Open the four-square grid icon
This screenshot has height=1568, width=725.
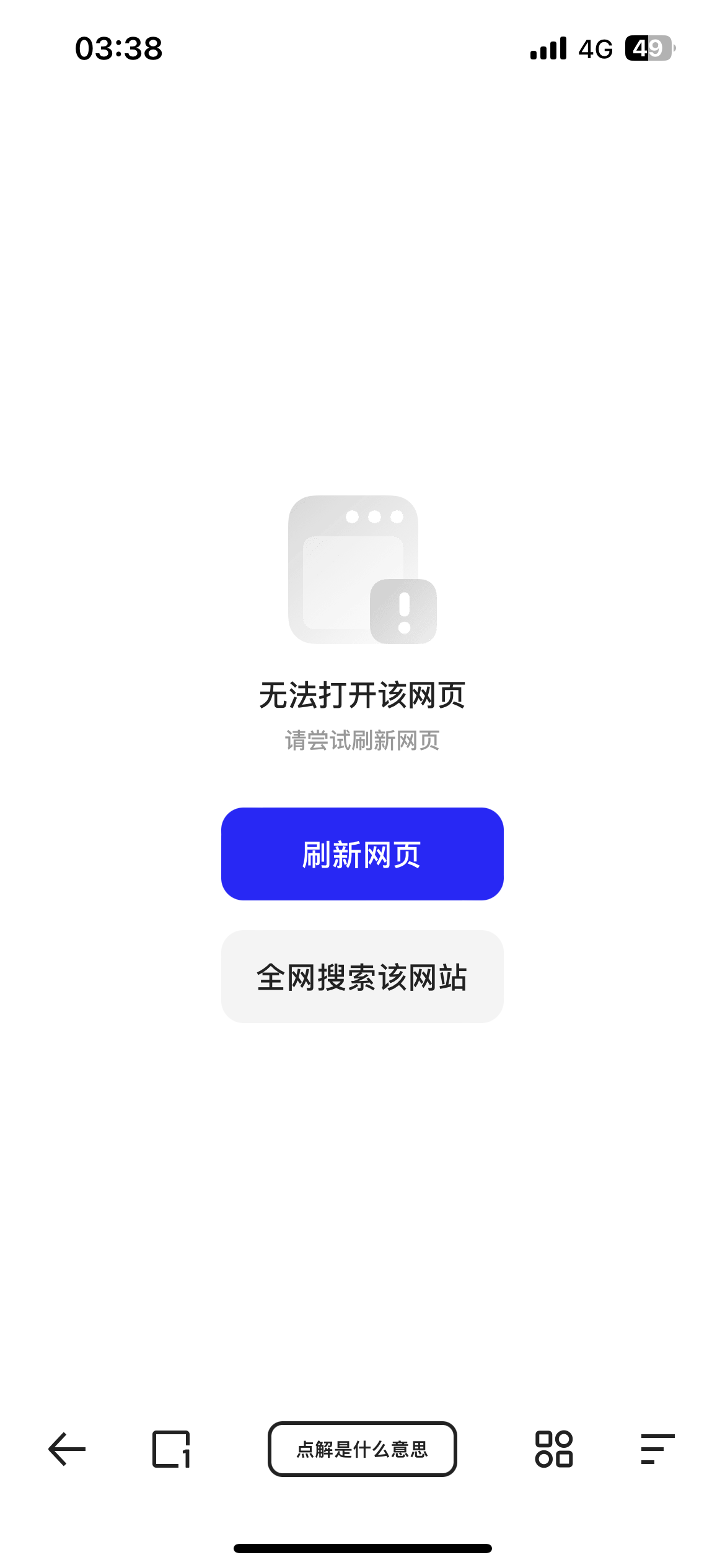[553, 1449]
